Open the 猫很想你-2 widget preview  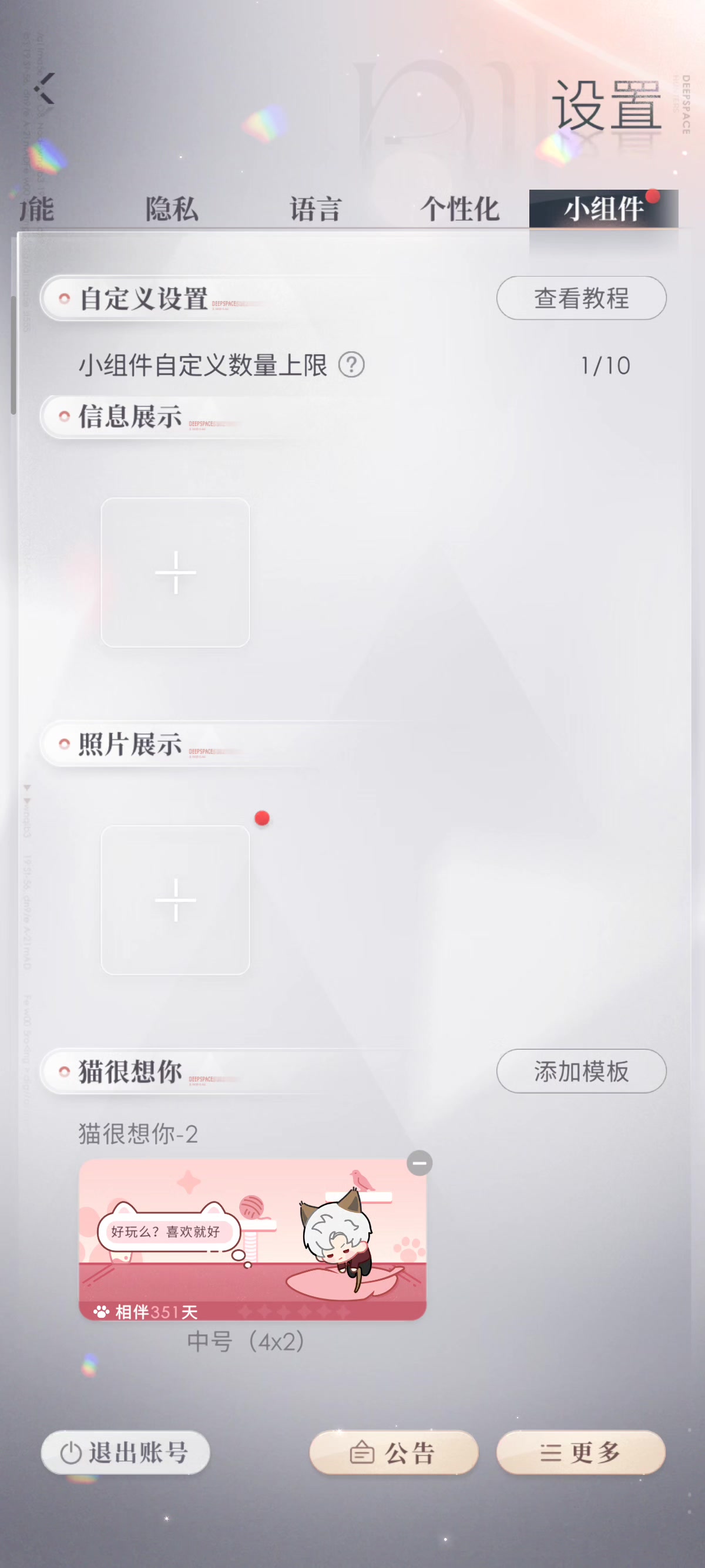coord(253,1239)
